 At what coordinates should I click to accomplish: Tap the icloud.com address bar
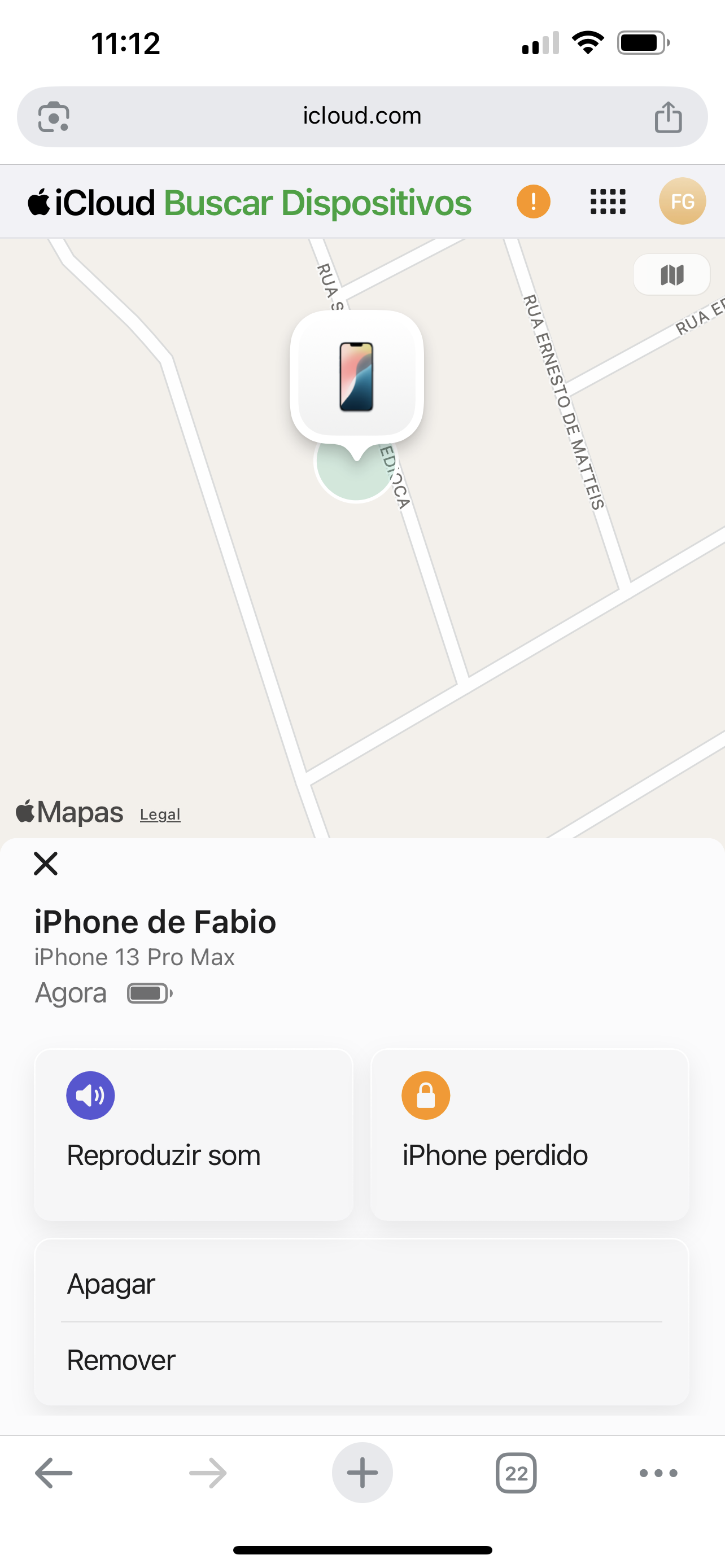(x=362, y=116)
